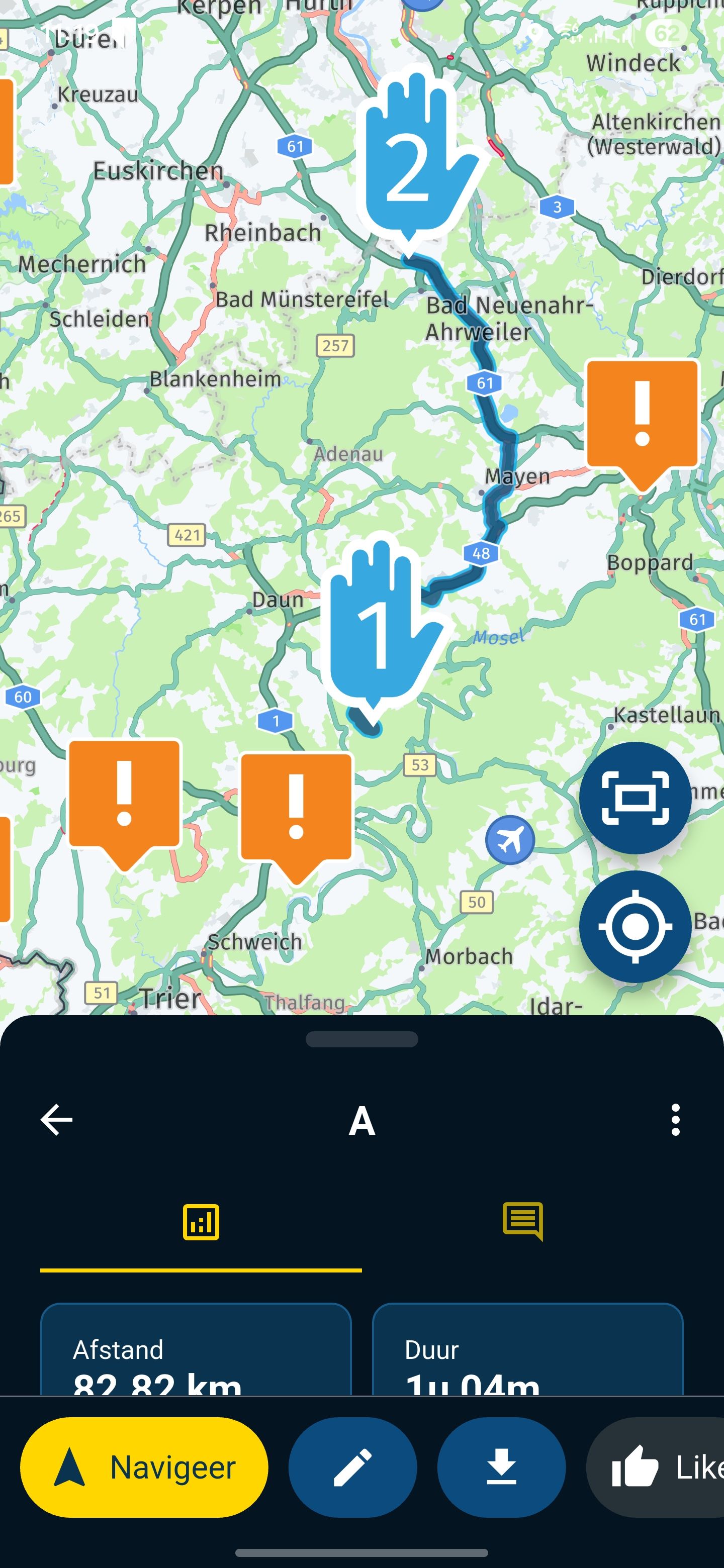Image resolution: width=724 pixels, height=1568 pixels.
Task: Fit the route to screen
Action: [x=635, y=798]
